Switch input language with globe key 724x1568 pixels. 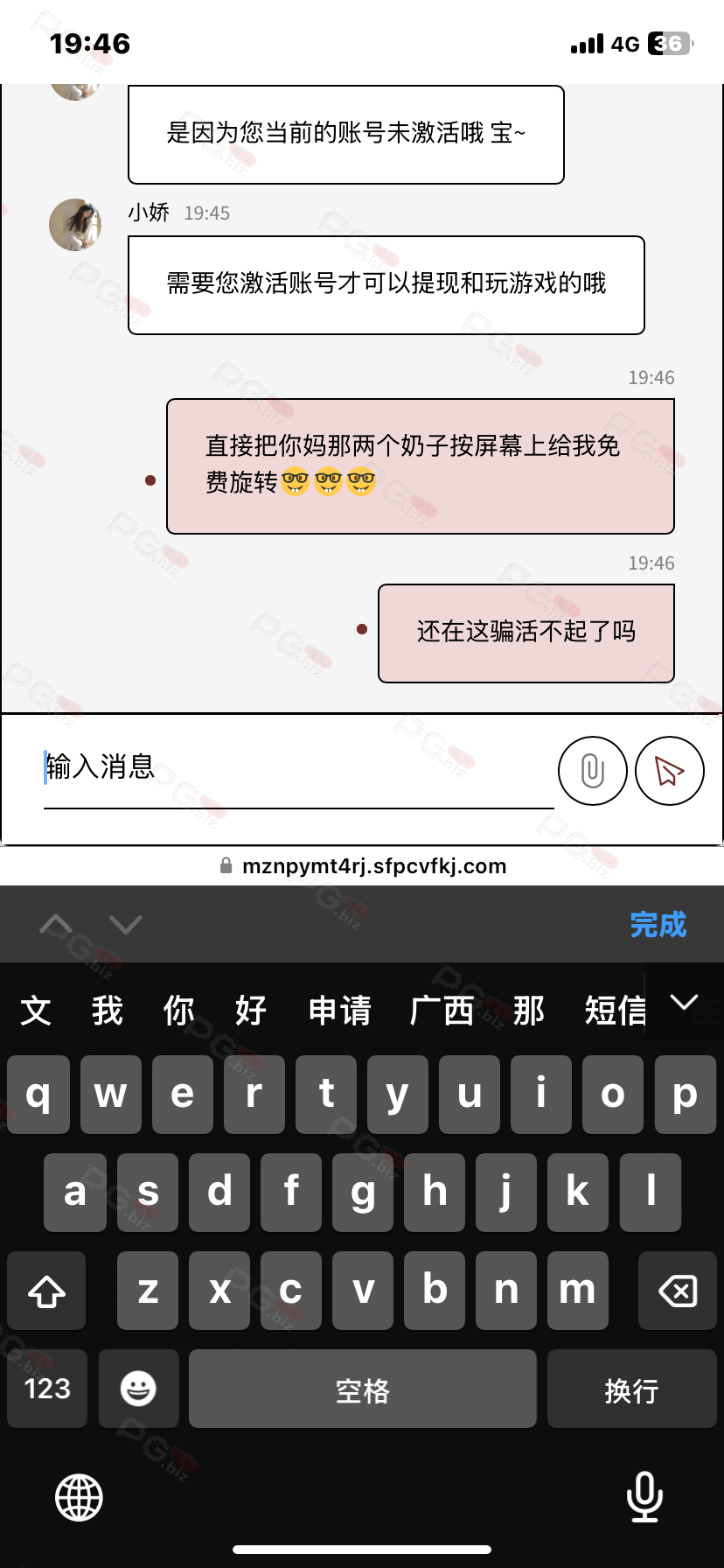pos(80,1497)
